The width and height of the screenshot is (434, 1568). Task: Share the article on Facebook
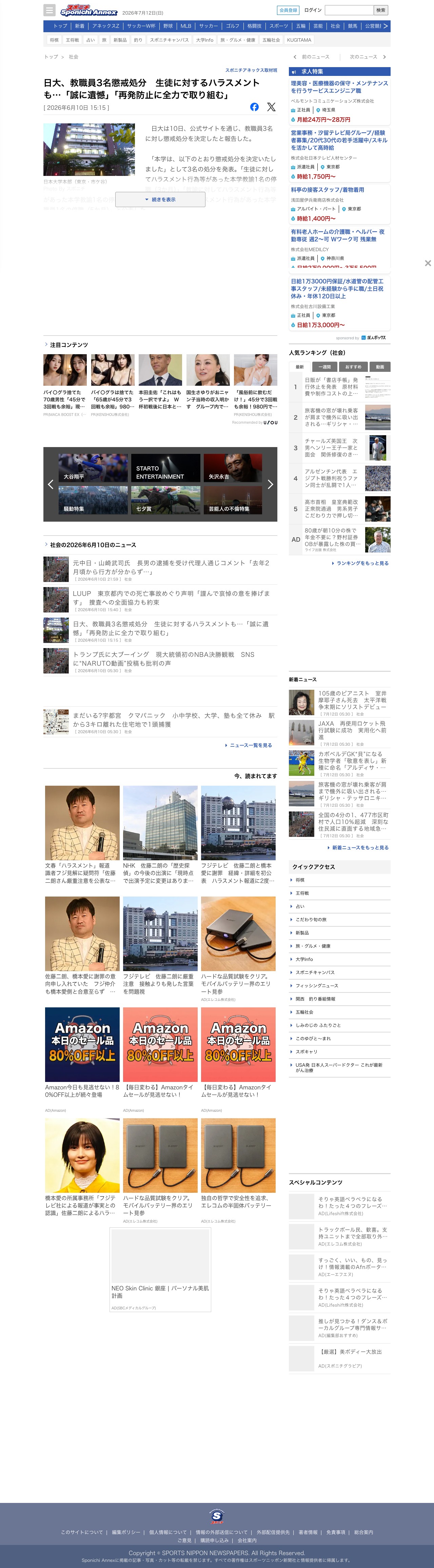[x=254, y=107]
